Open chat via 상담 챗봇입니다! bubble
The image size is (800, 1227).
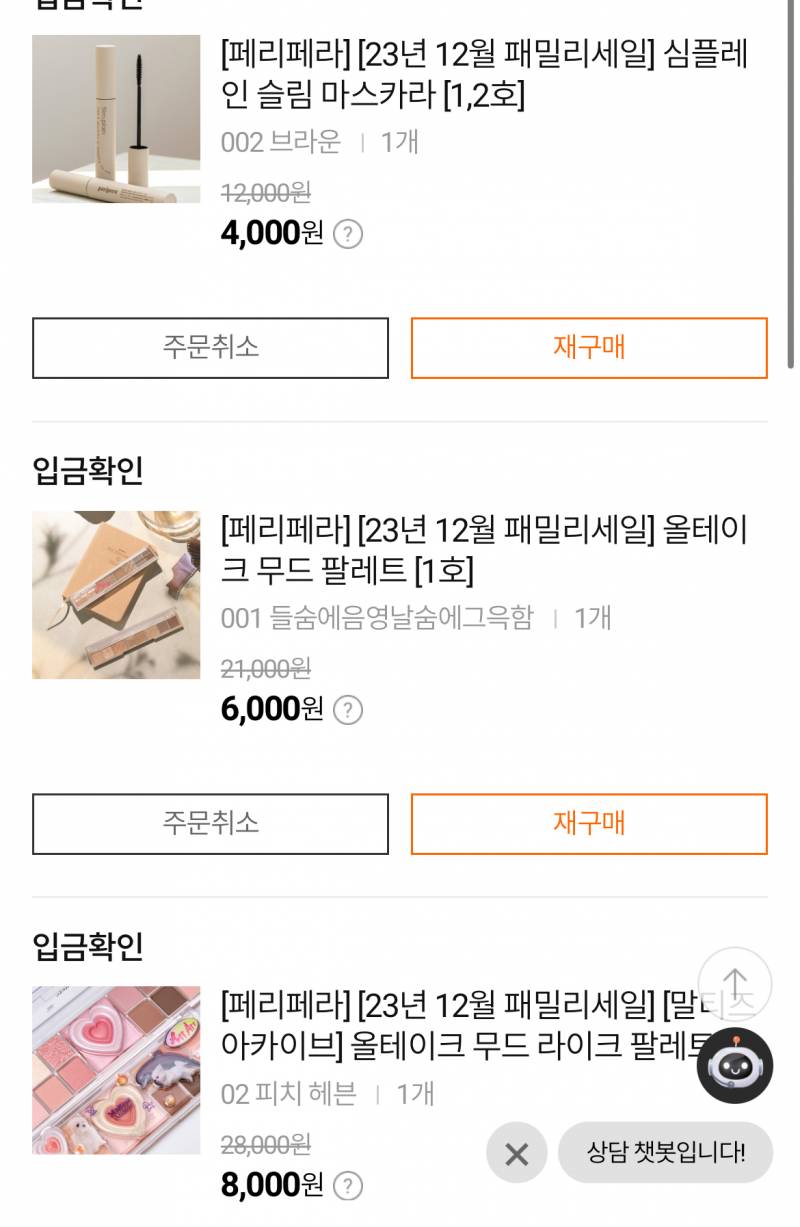point(663,1153)
